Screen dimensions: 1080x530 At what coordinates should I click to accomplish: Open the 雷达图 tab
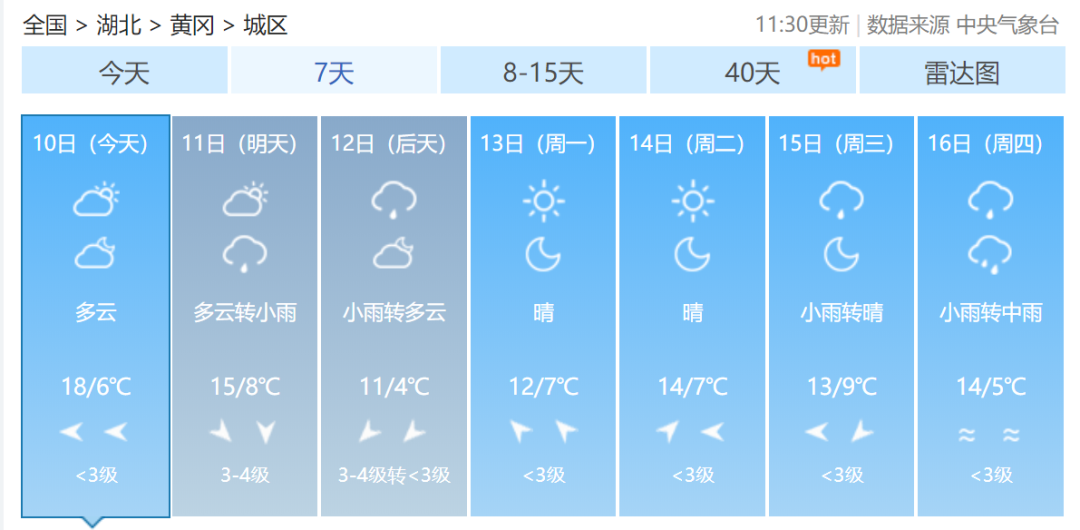coord(961,72)
